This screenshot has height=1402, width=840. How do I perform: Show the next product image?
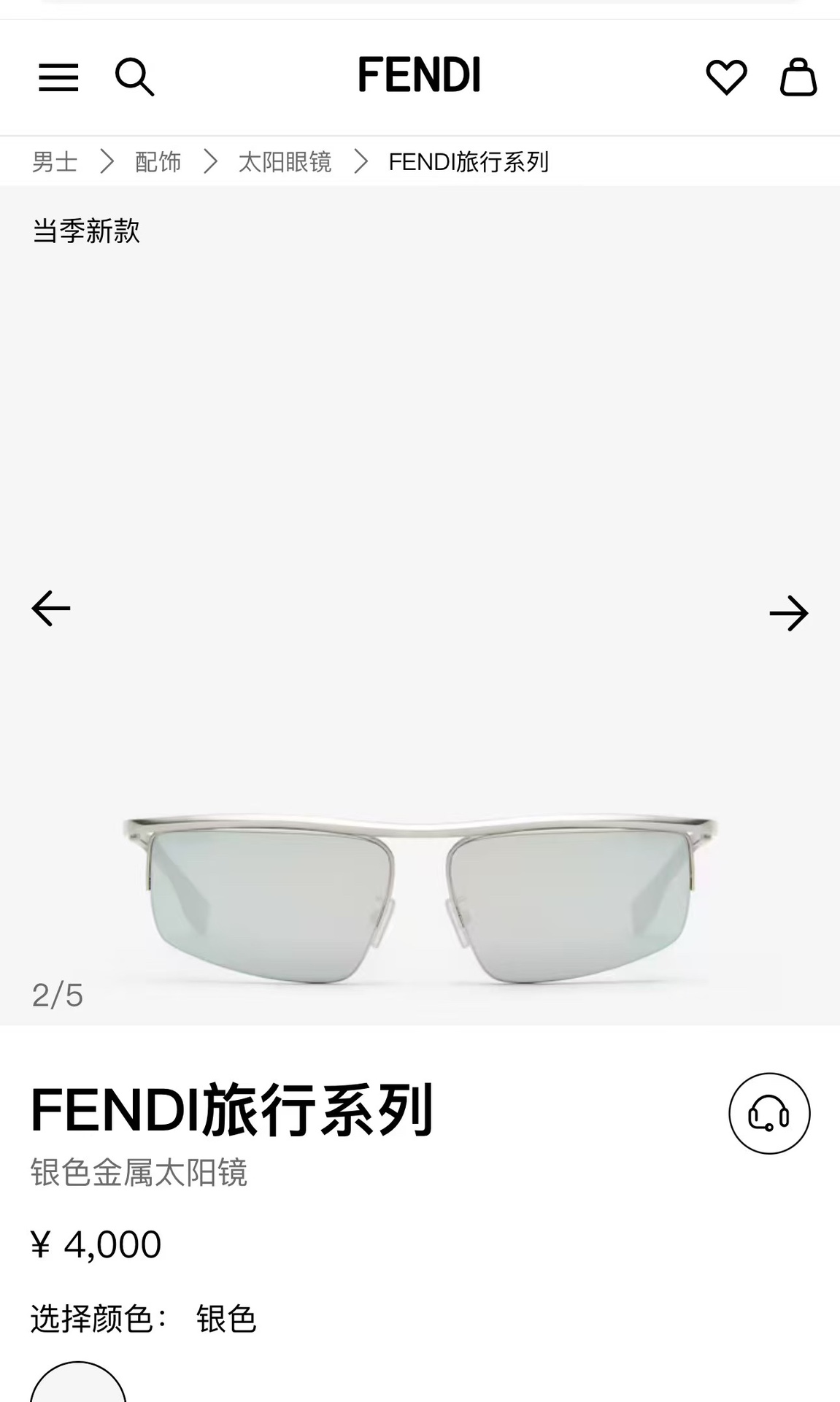(789, 613)
